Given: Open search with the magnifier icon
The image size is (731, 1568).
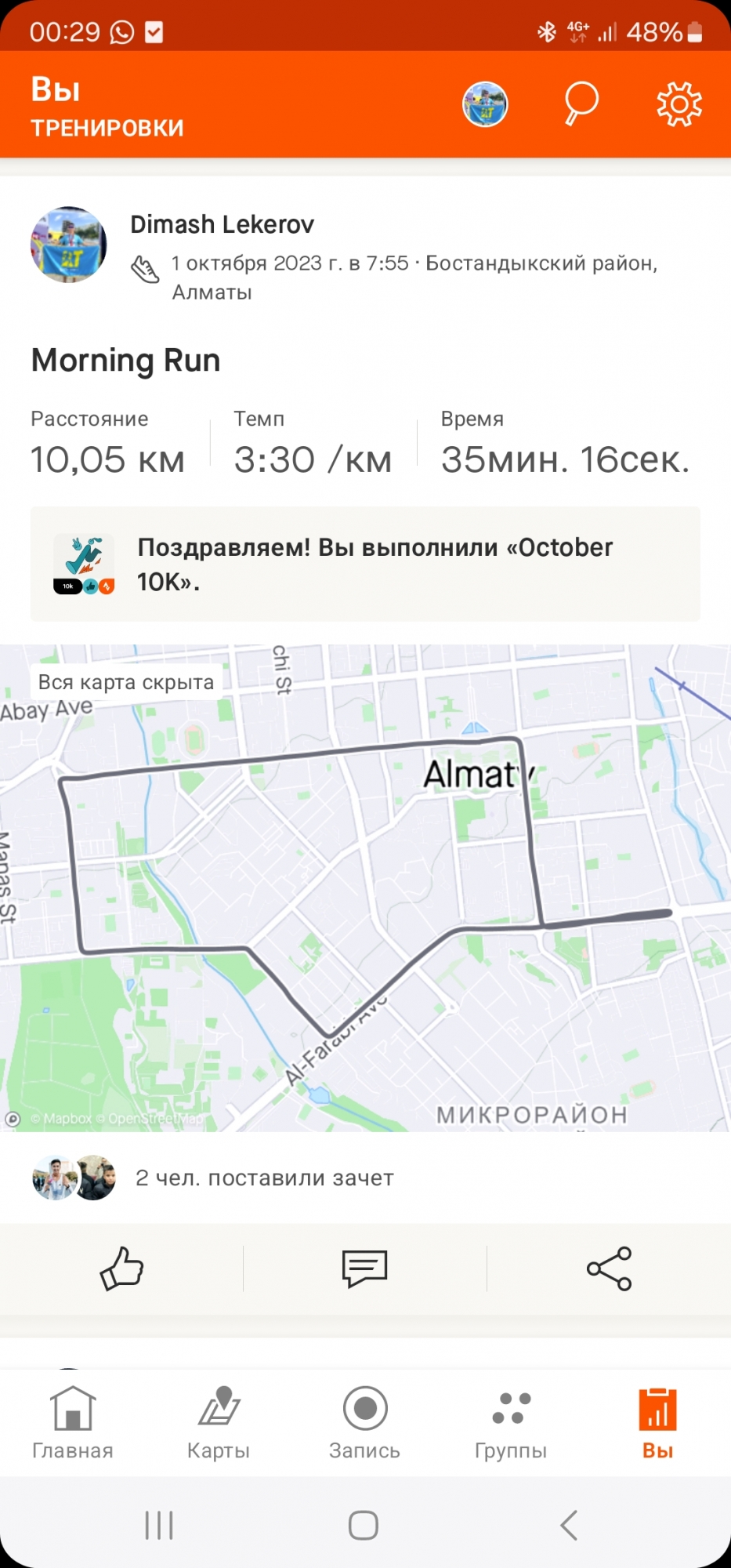Looking at the screenshot, I should point(581,104).
